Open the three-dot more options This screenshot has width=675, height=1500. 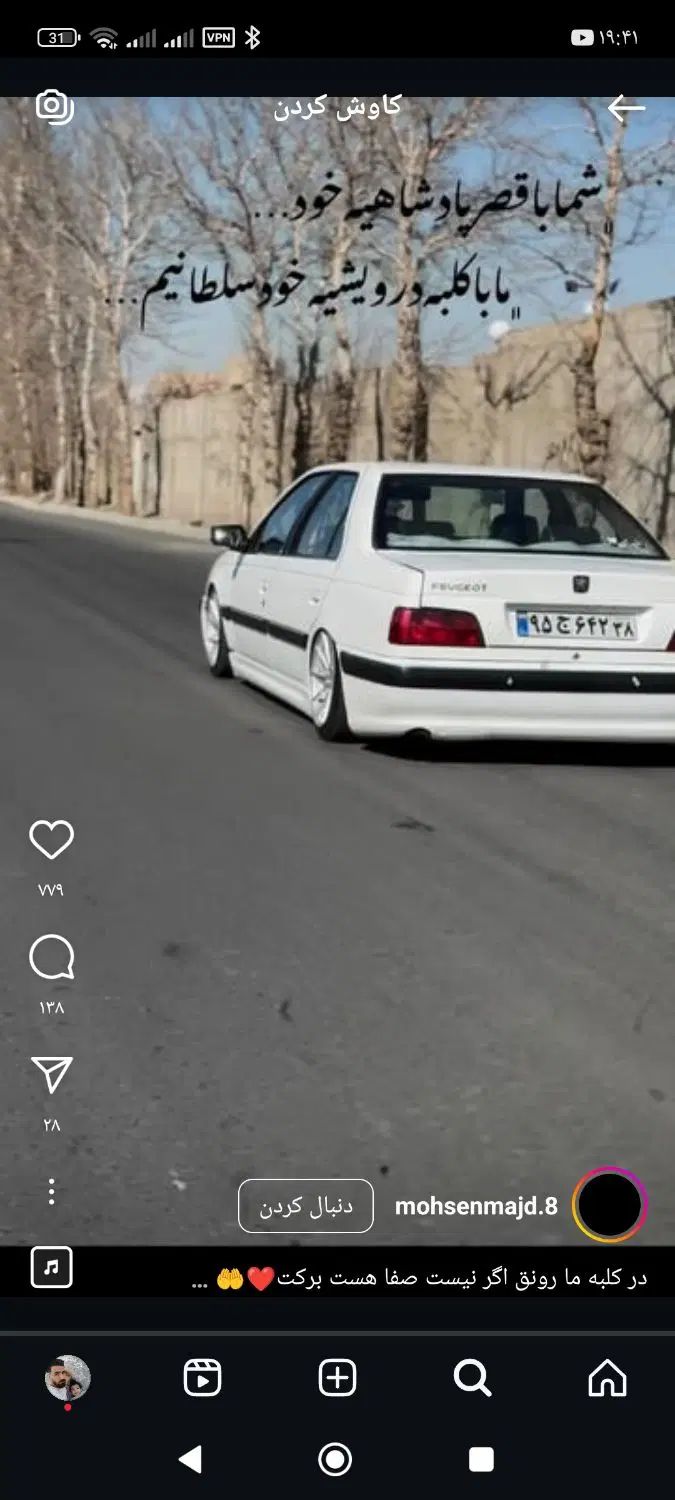[x=51, y=1191]
